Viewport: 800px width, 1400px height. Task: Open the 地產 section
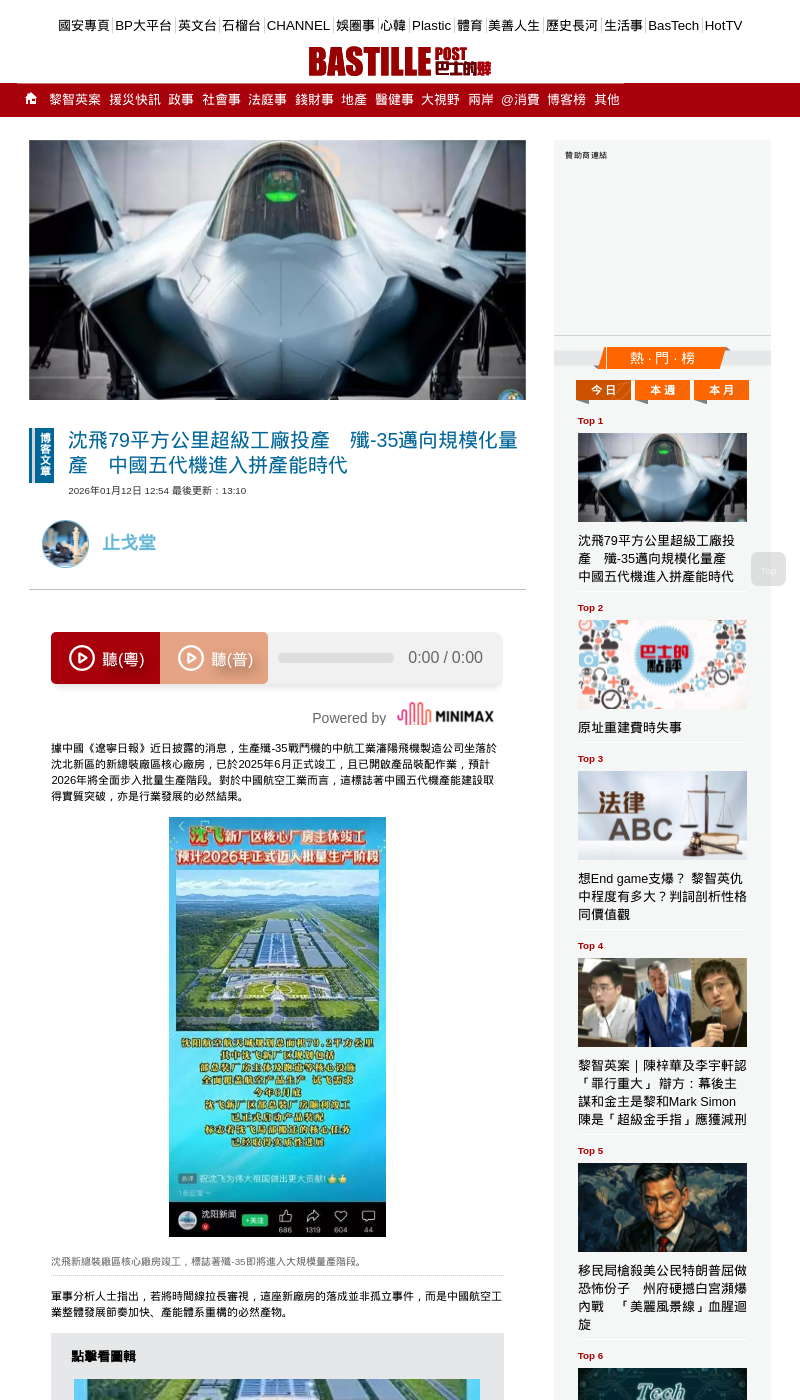(x=354, y=100)
